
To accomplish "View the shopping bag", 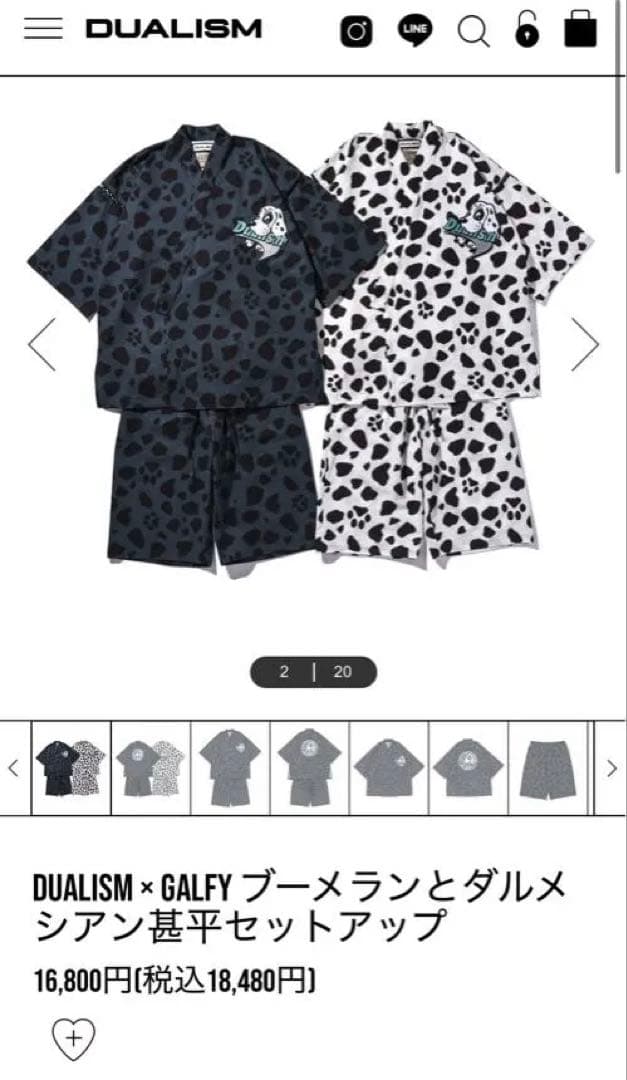I will (x=580, y=29).
